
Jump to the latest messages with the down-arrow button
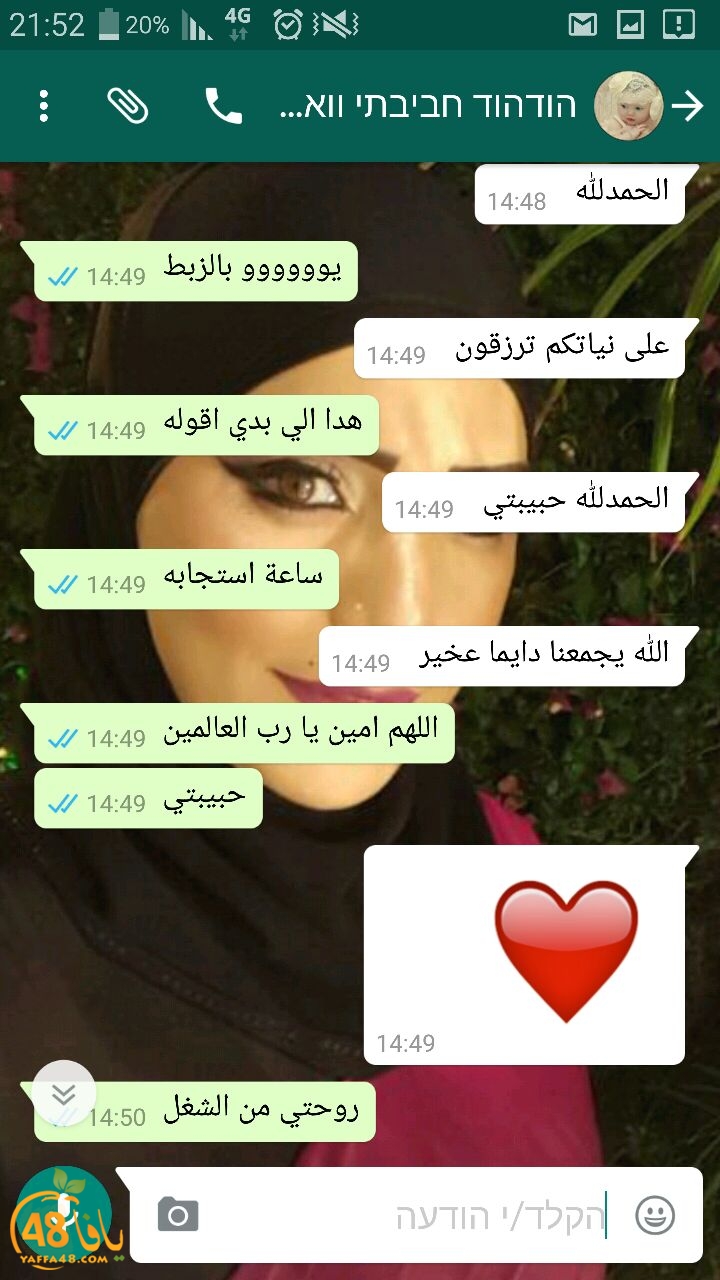pyautogui.click(x=64, y=1093)
